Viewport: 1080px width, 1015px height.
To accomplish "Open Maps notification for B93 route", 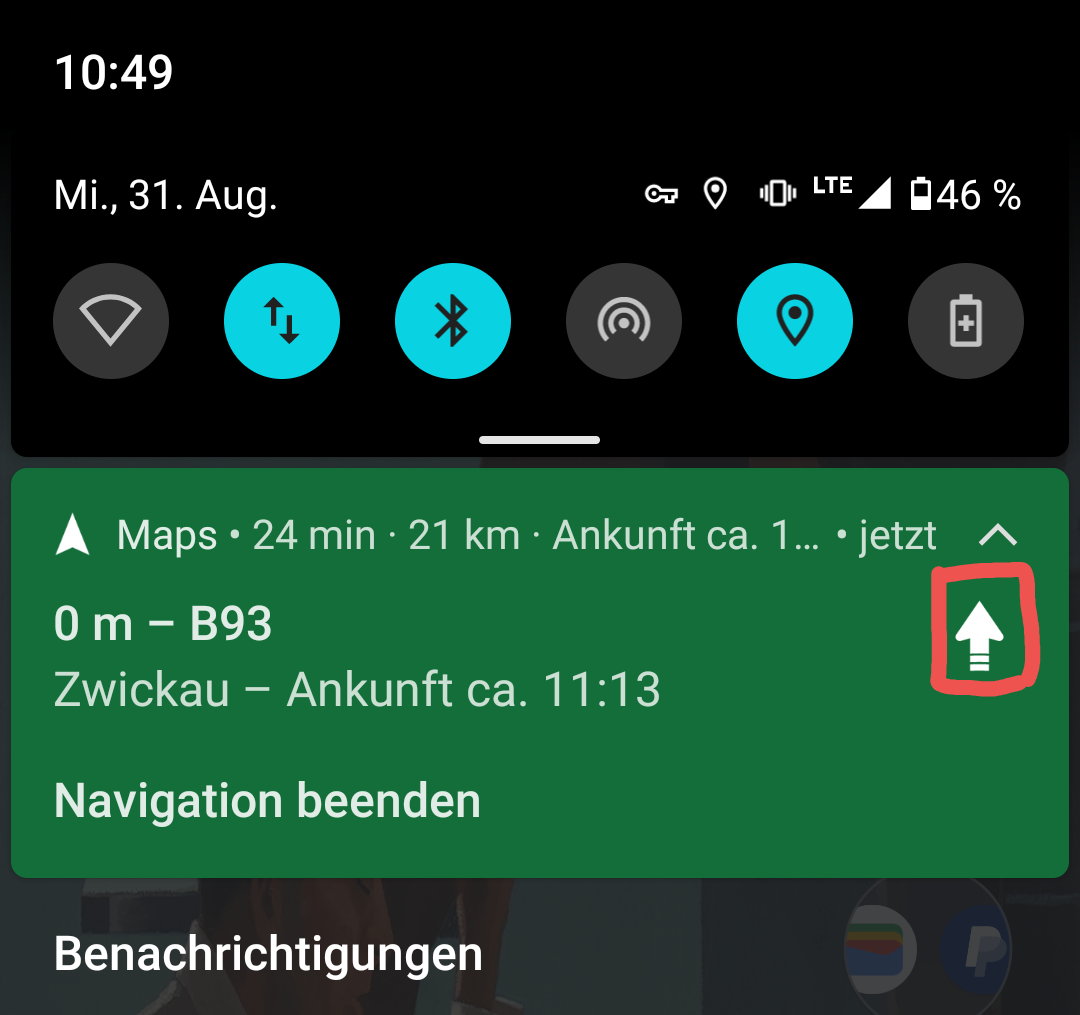I will (400, 656).
